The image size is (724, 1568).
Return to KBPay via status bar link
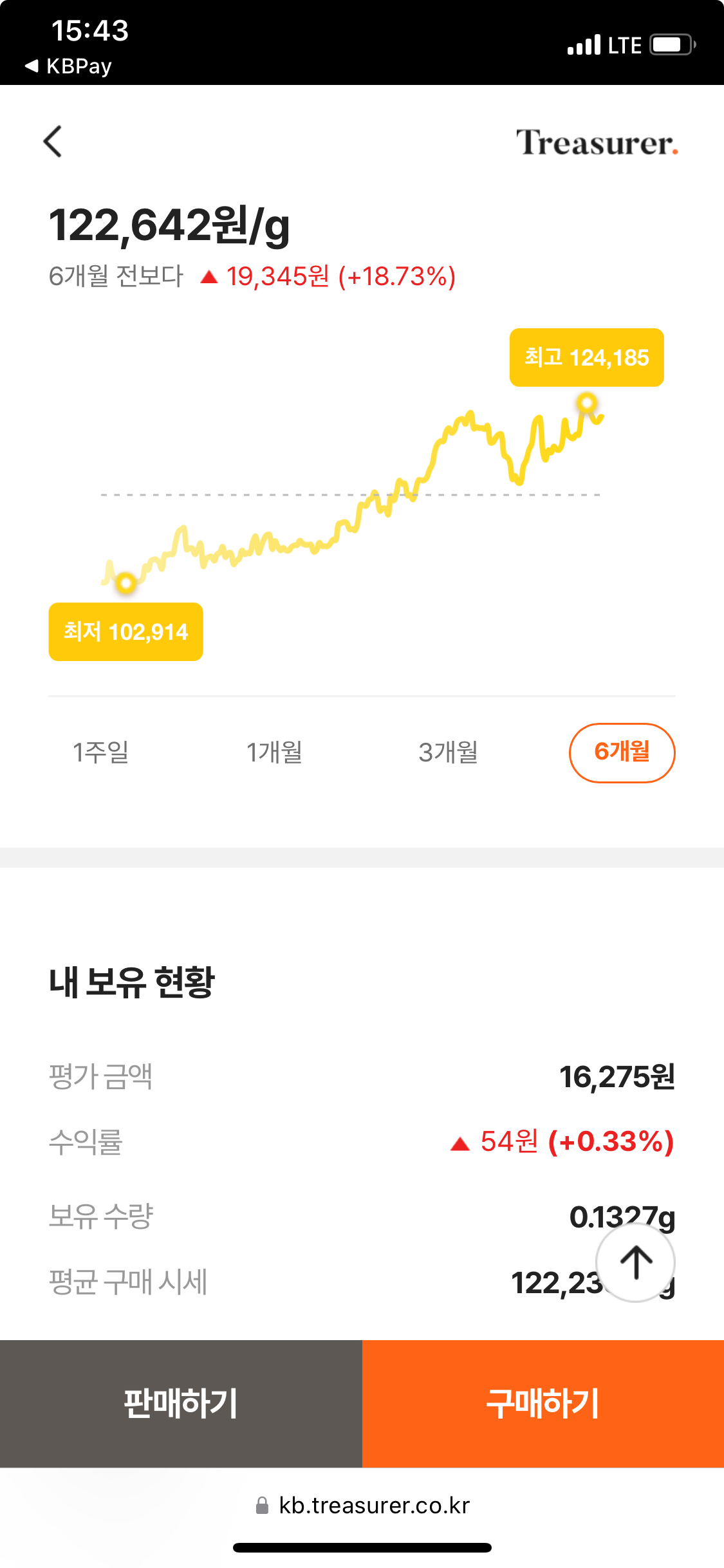(x=68, y=66)
